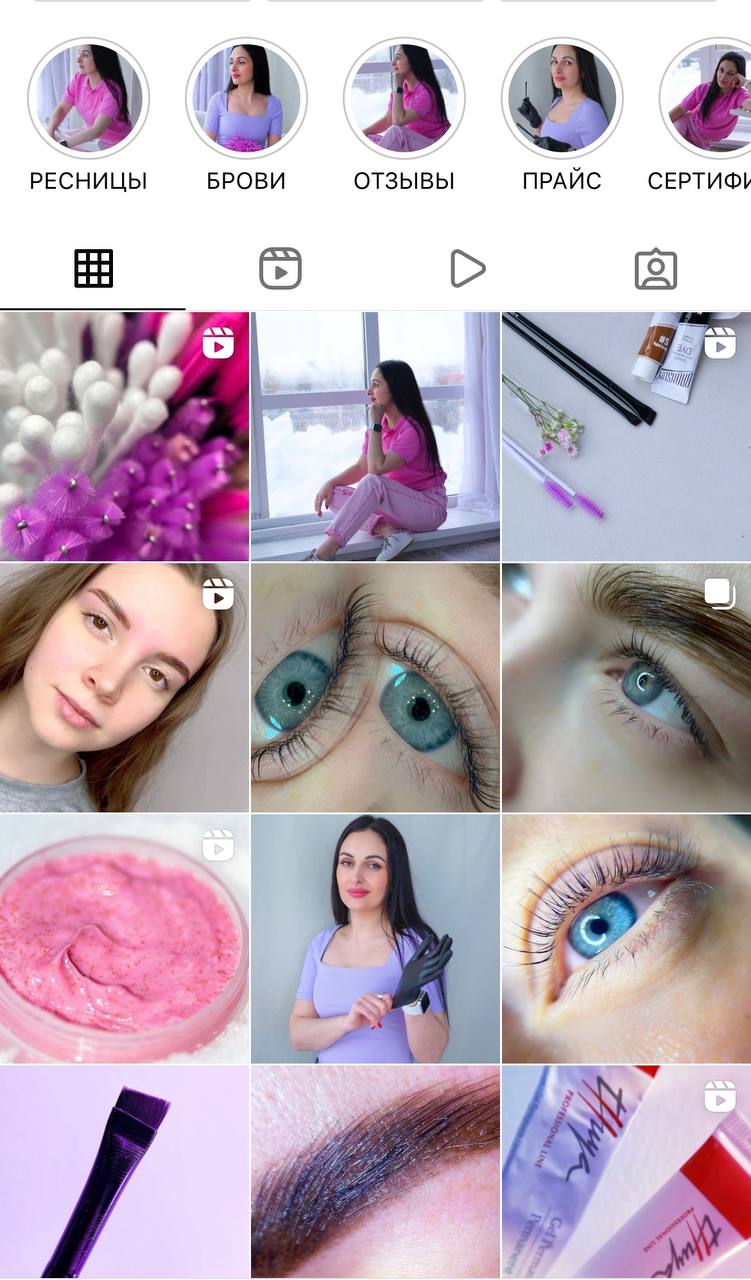Open the tinted eyebrow close-up post
The height and width of the screenshot is (1280, 751).
pos(375,1172)
